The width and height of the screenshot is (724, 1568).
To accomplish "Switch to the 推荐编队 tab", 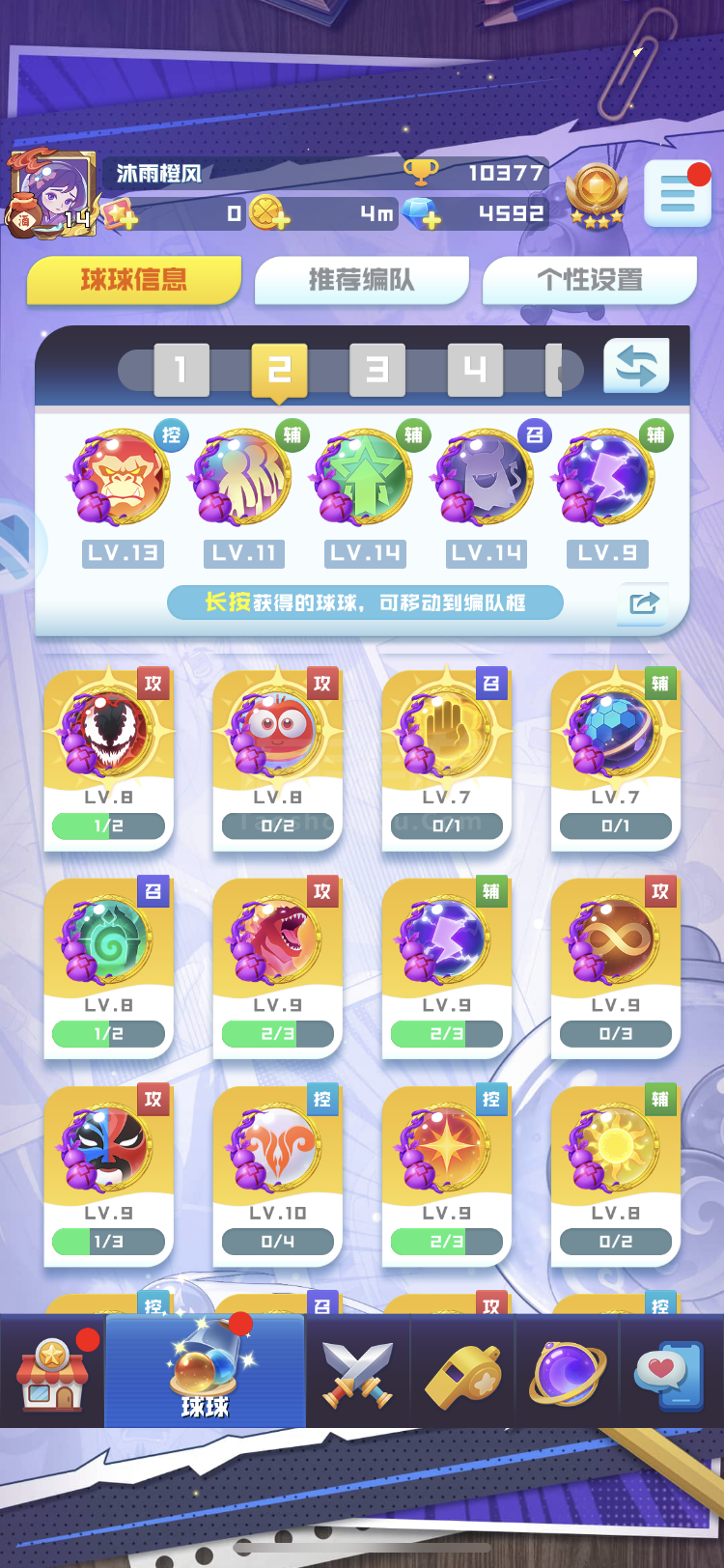I will (362, 280).
